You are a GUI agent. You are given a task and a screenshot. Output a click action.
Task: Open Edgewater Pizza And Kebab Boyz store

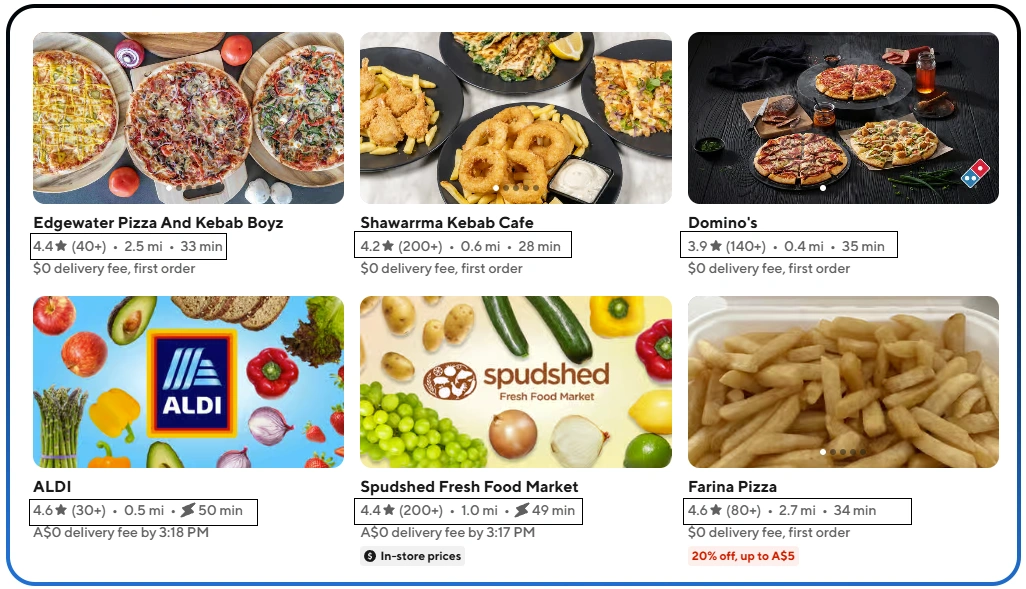[188, 118]
